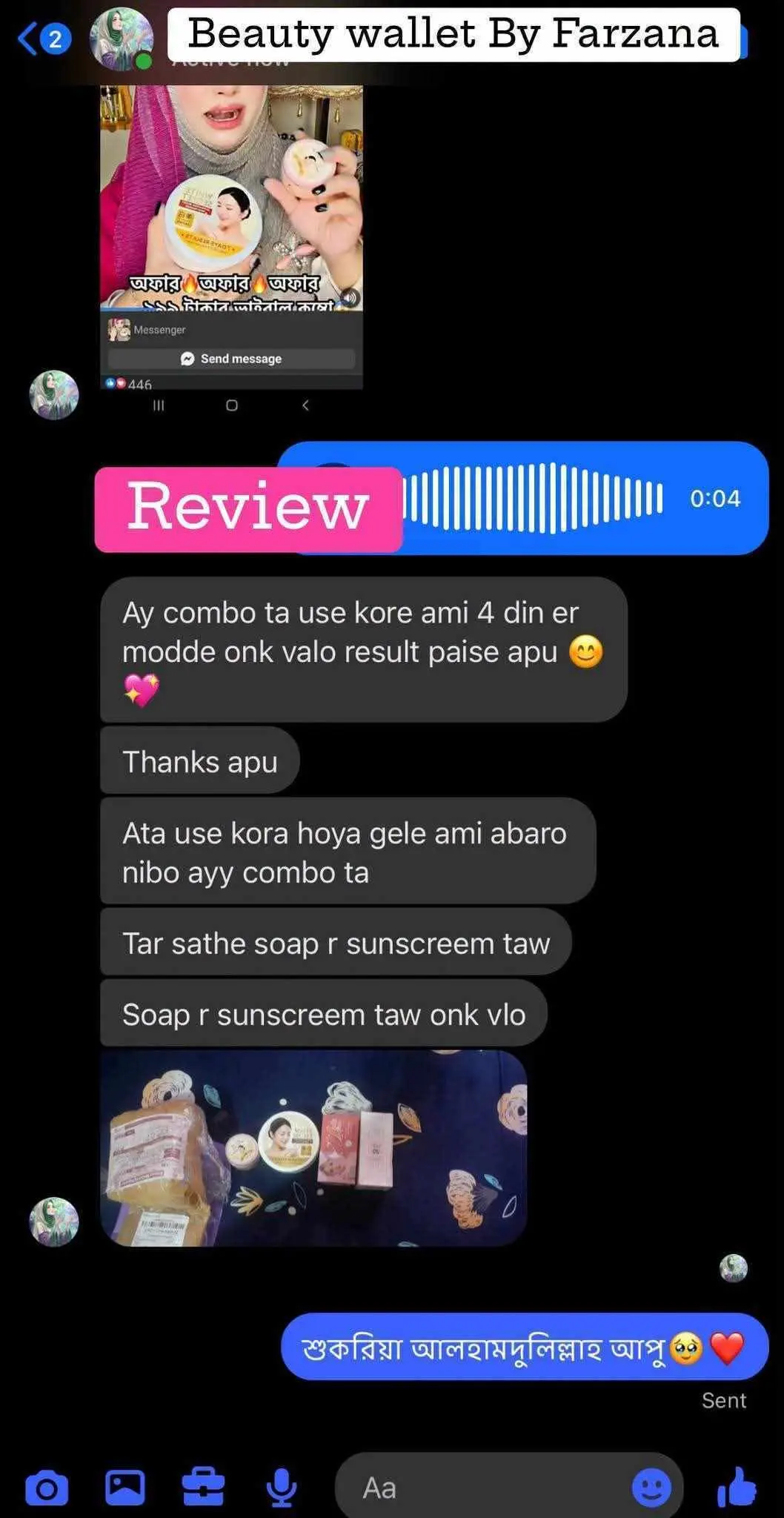Image resolution: width=784 pixels, height=1518 pixels.
Task: Go back to the chat list
Action: (x=43, y=39)
